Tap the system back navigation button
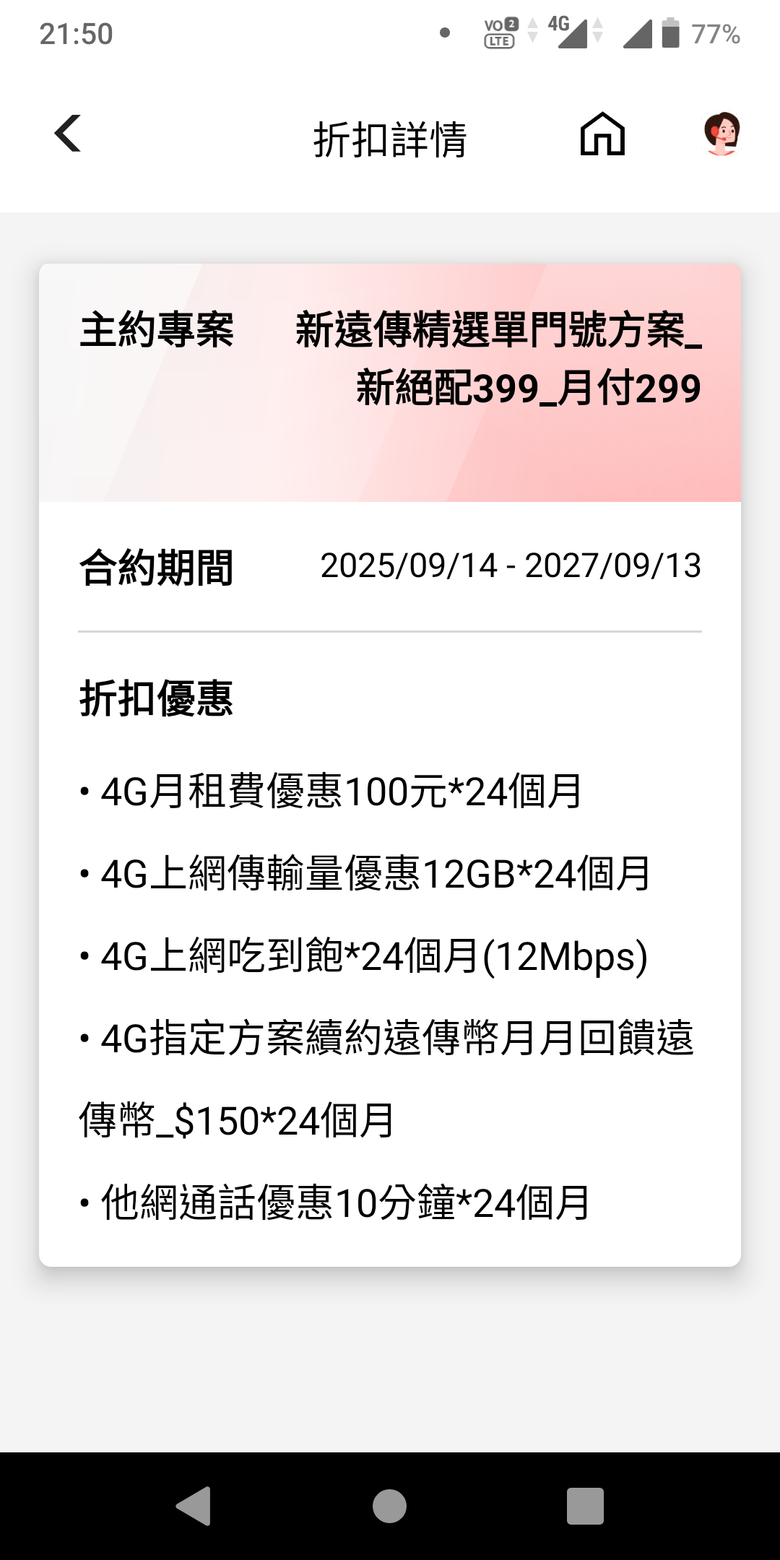Viewport: 780px width, 1560px height. [x=193, y=1505]
